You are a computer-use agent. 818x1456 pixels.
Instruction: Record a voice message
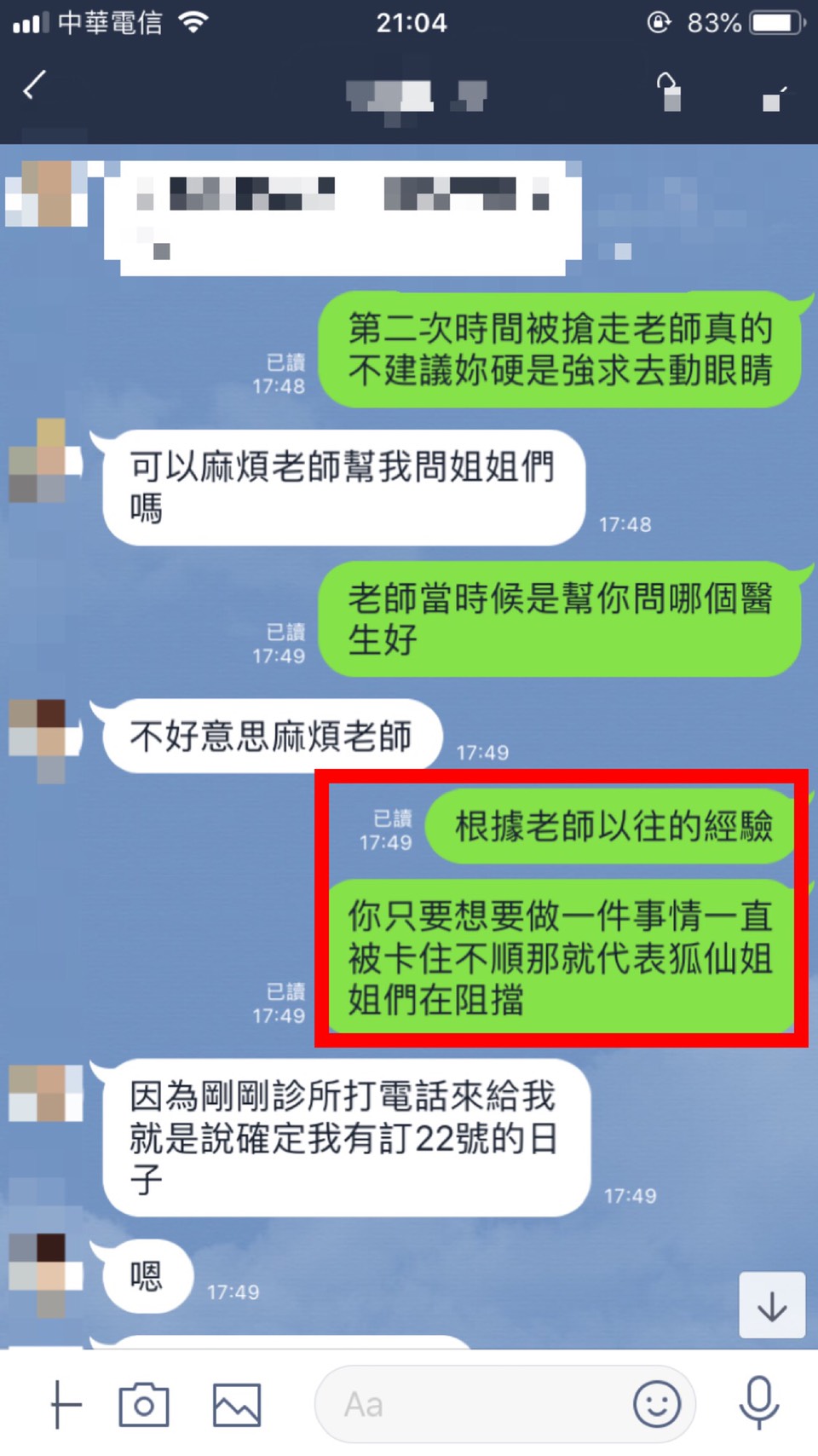(758, 1402)
